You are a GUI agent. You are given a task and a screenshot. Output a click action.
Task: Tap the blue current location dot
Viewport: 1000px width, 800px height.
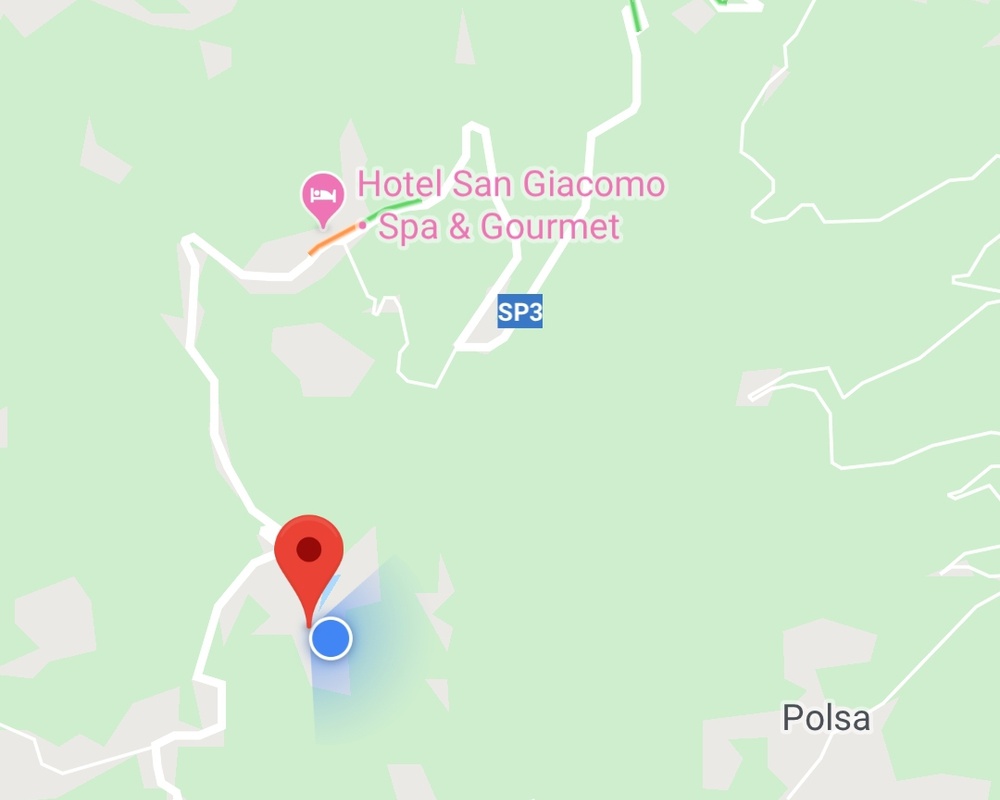pos(330,638)
